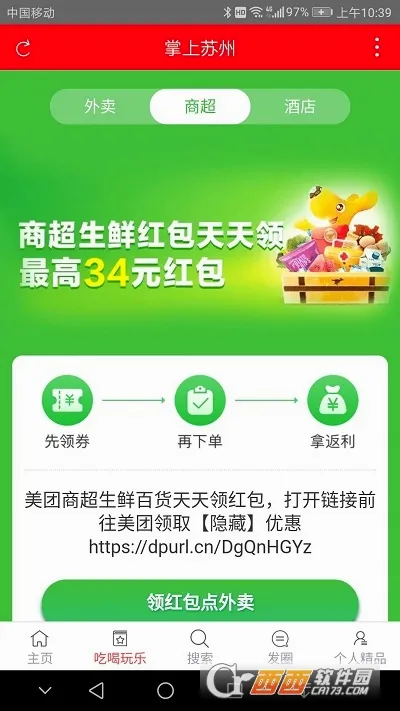400x711 pixels.
Task: Tap the system back triangle button
Action: click(x=96, y=690)
